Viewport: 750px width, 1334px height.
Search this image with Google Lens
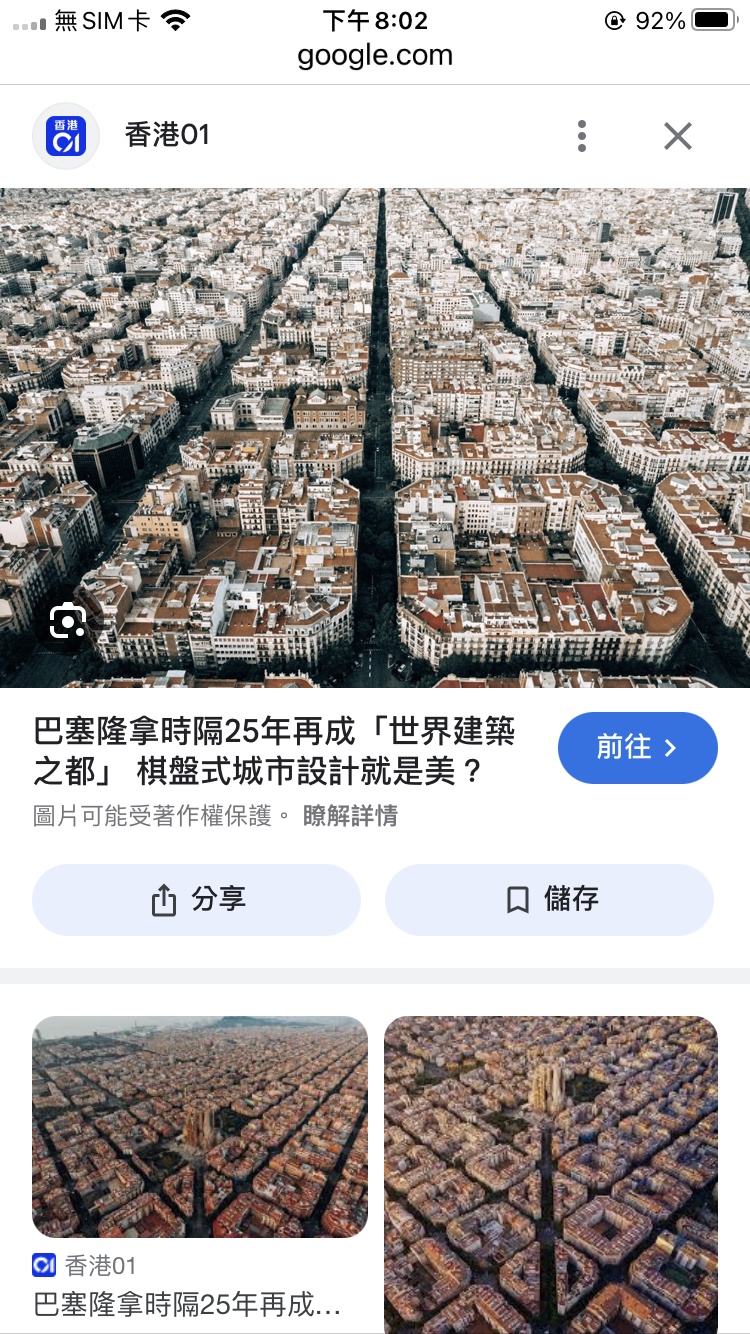(x=67, y=622)
